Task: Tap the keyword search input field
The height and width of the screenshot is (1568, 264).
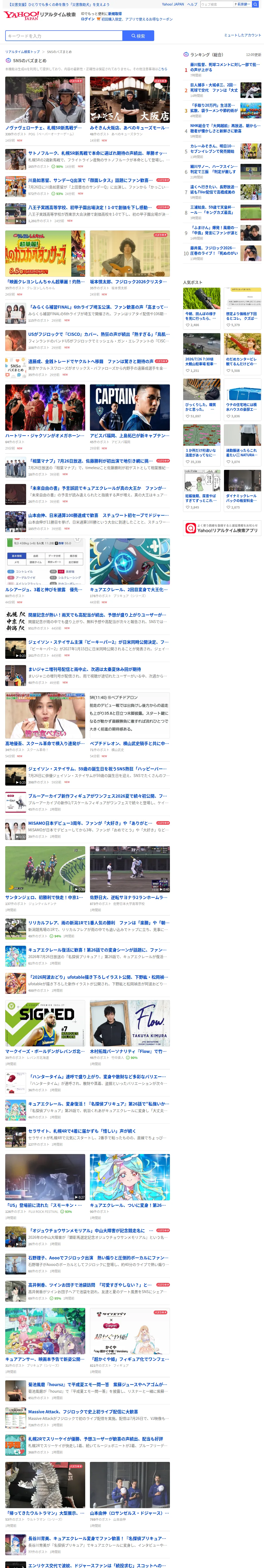Action: point(64,36)
